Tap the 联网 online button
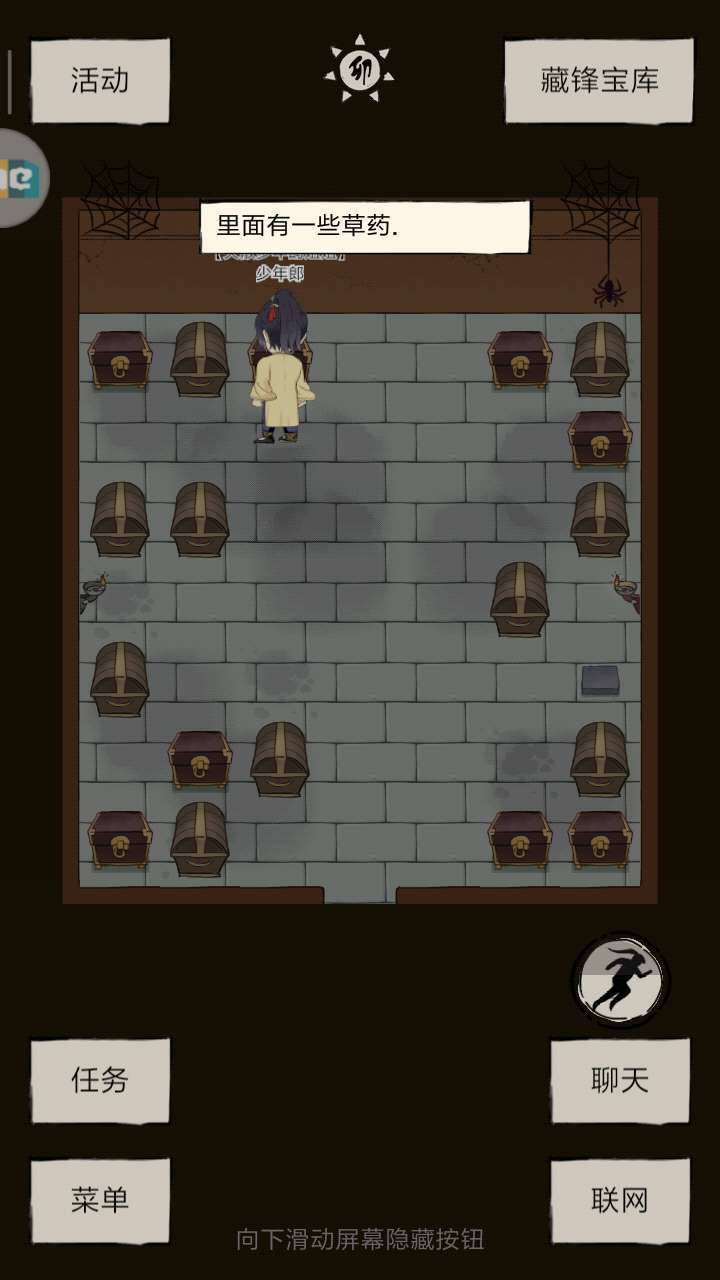Image resolution: width=720 pixels, height=1280 pixels. tap(620, 1199)
